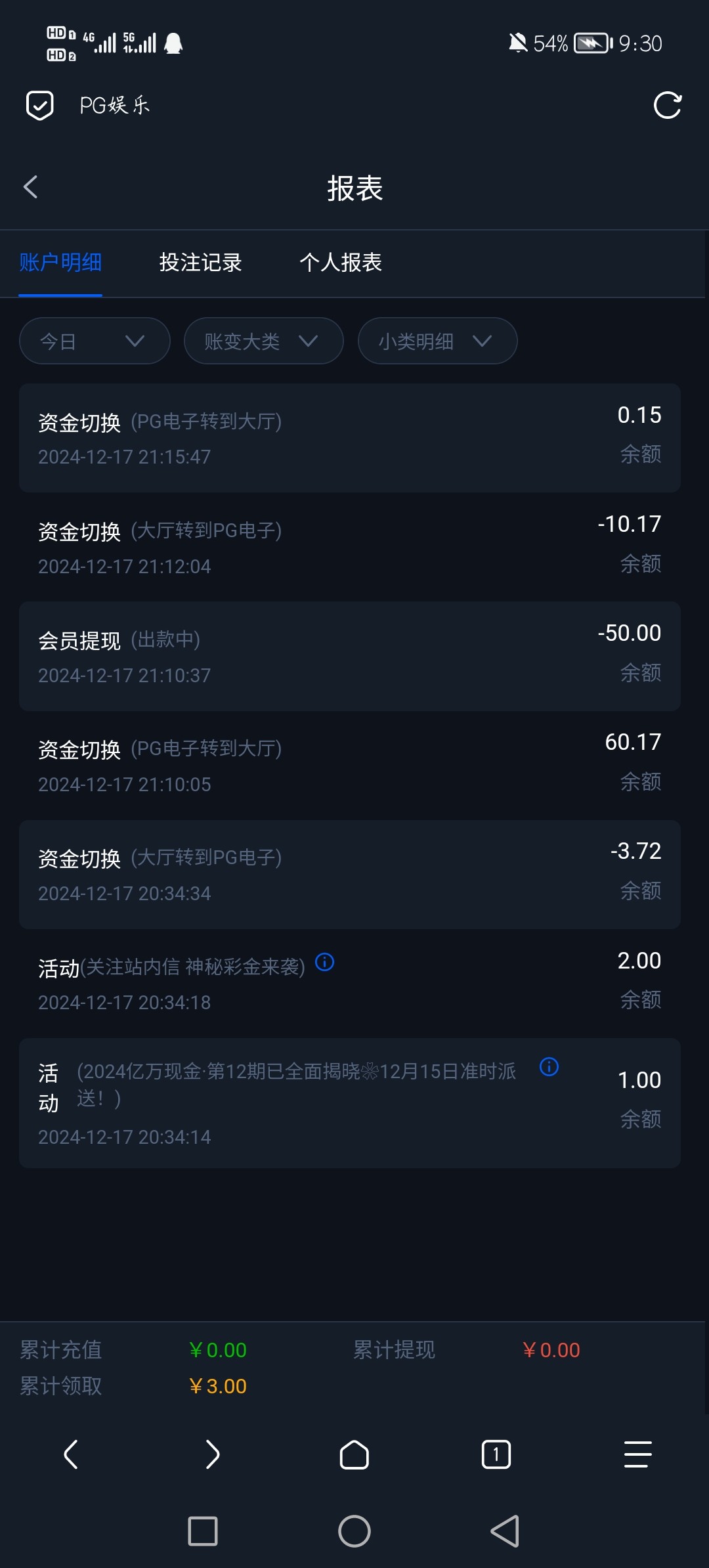This screenshot has width=709, height=1568.
Task: Open the 账变大类 filter dropdown
Action: click(x=263, y=341)
